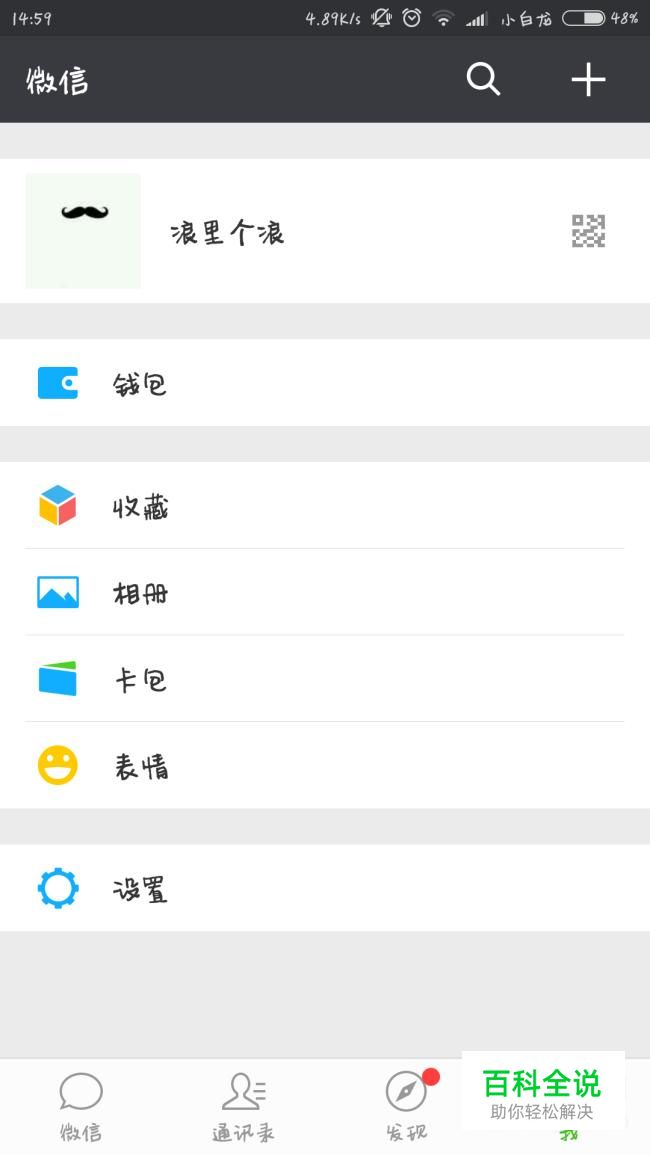
Task: Go to 相册 album
Action: coord(325,593)
